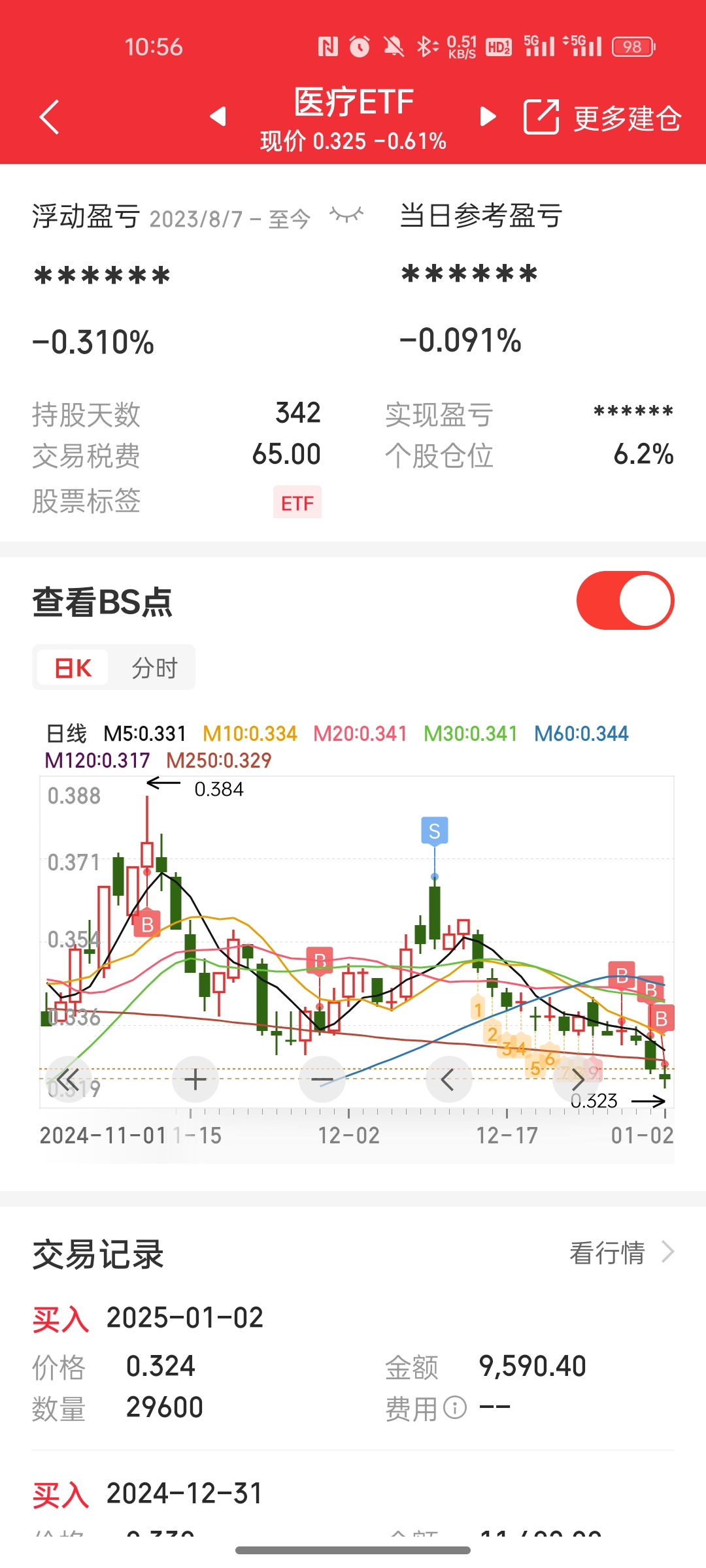Switch chart to 分时 view
This screenshot has height=1568, width=706.
tap(154, 668)
